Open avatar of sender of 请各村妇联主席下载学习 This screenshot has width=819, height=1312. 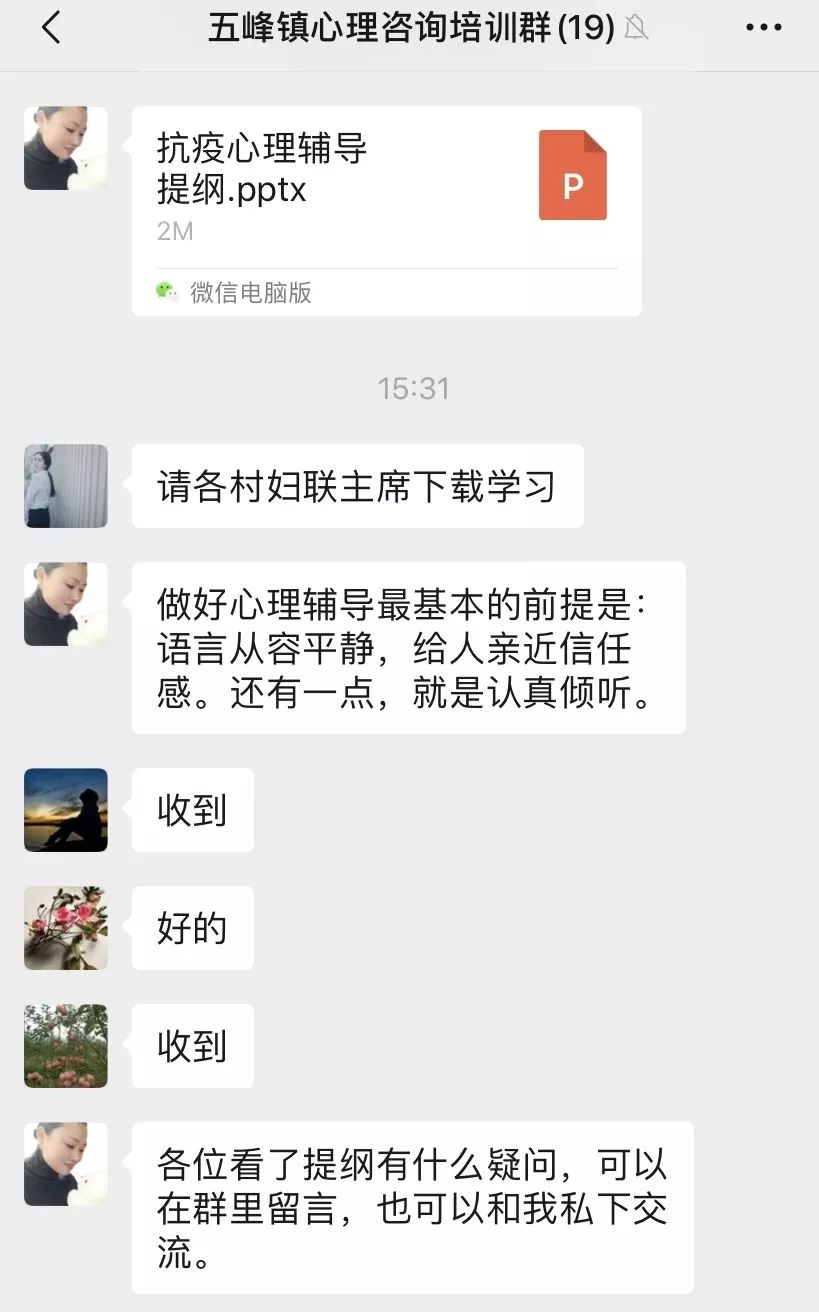tap(66, 486)
